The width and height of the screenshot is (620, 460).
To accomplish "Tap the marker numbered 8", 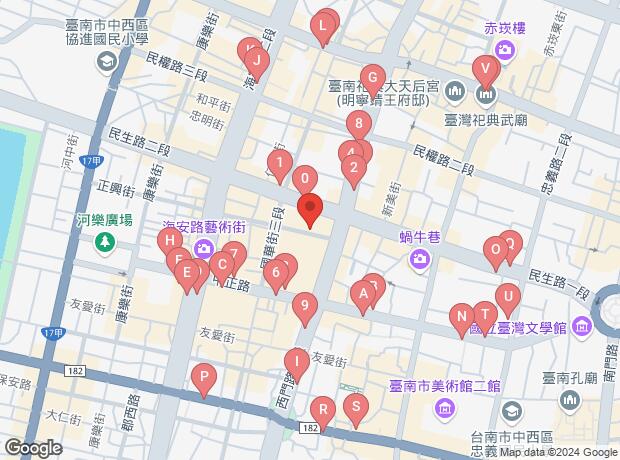I will 358,125.
